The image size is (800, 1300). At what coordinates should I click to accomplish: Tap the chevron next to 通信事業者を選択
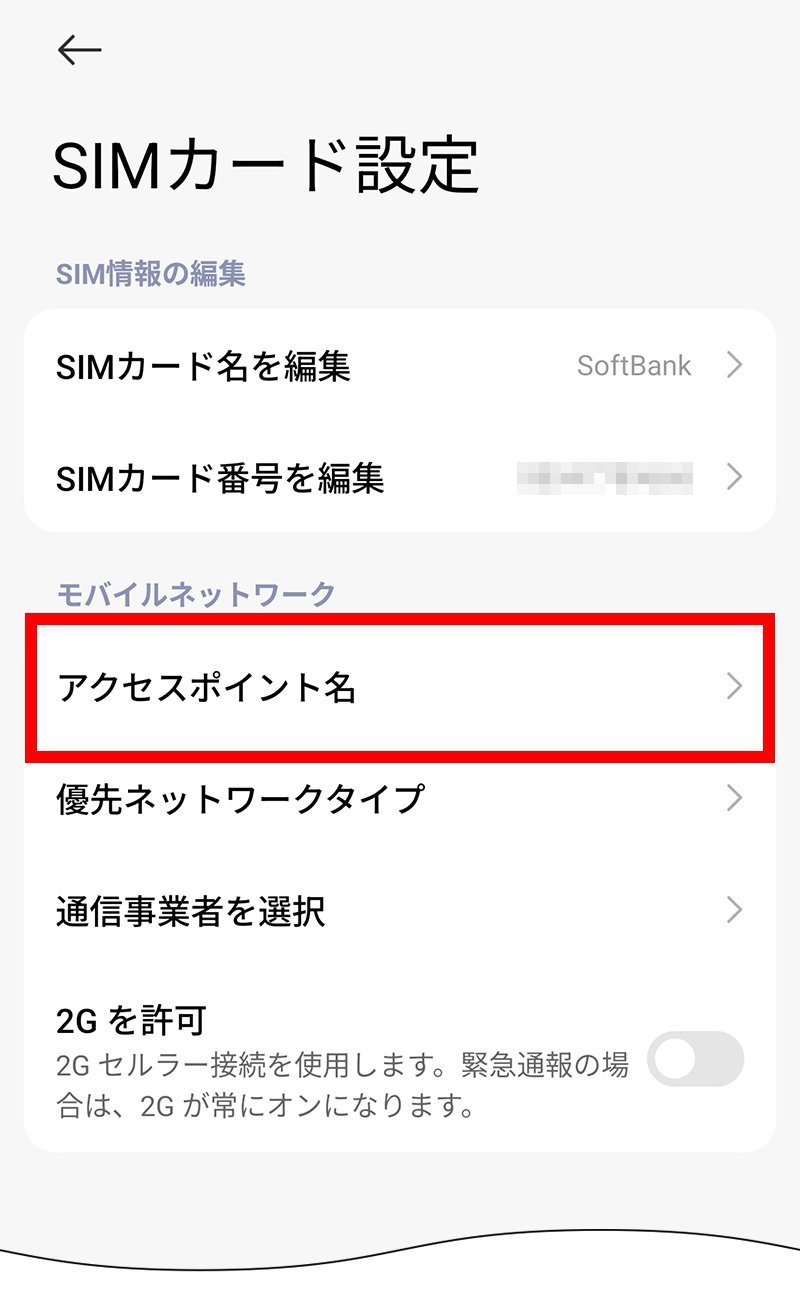coord(735,911)
